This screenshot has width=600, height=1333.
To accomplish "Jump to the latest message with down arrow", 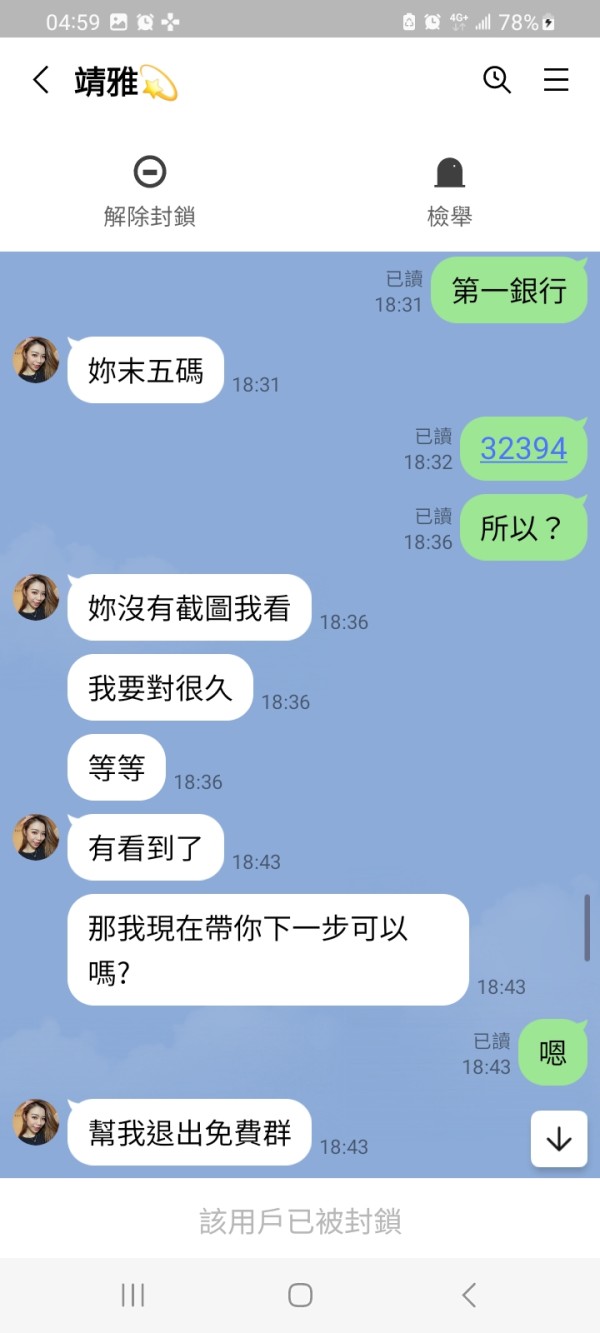I will point(559,1139).
